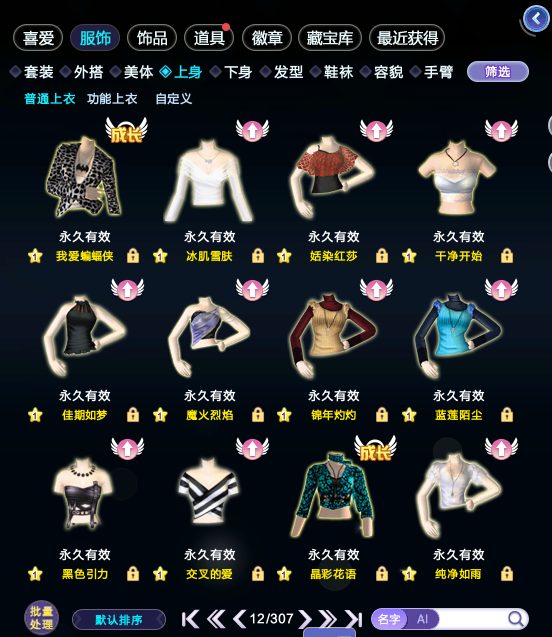Switch to the 藏宝库 tab
The height and width of the screenshot is (637, 552).
tap(329, 38)
